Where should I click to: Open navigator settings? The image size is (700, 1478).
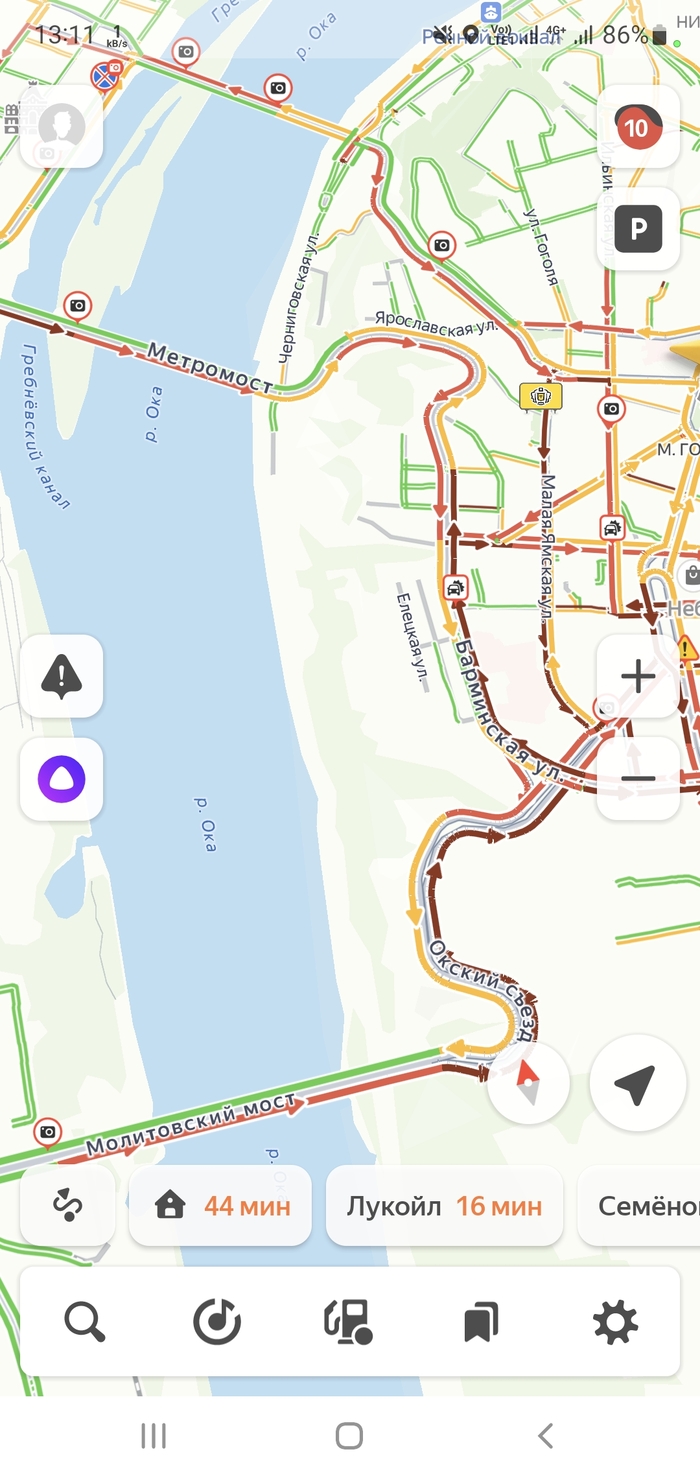click(x=615, y=1323)
